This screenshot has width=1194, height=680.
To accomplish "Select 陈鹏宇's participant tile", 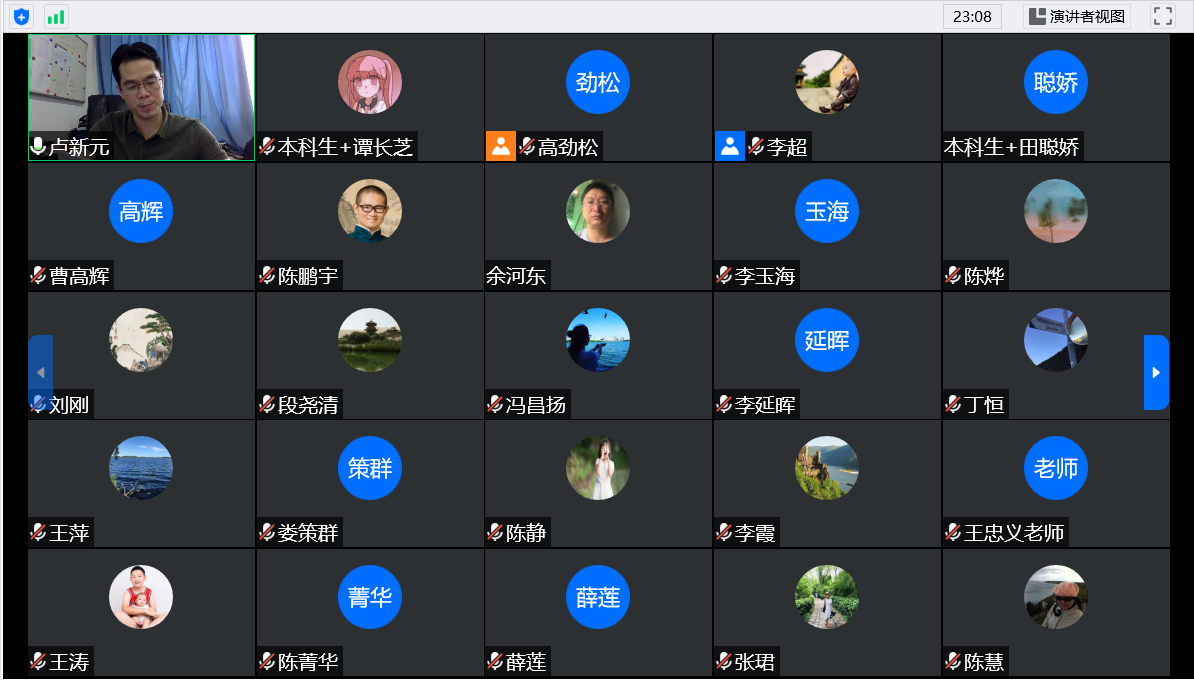I will click(370, 226).
